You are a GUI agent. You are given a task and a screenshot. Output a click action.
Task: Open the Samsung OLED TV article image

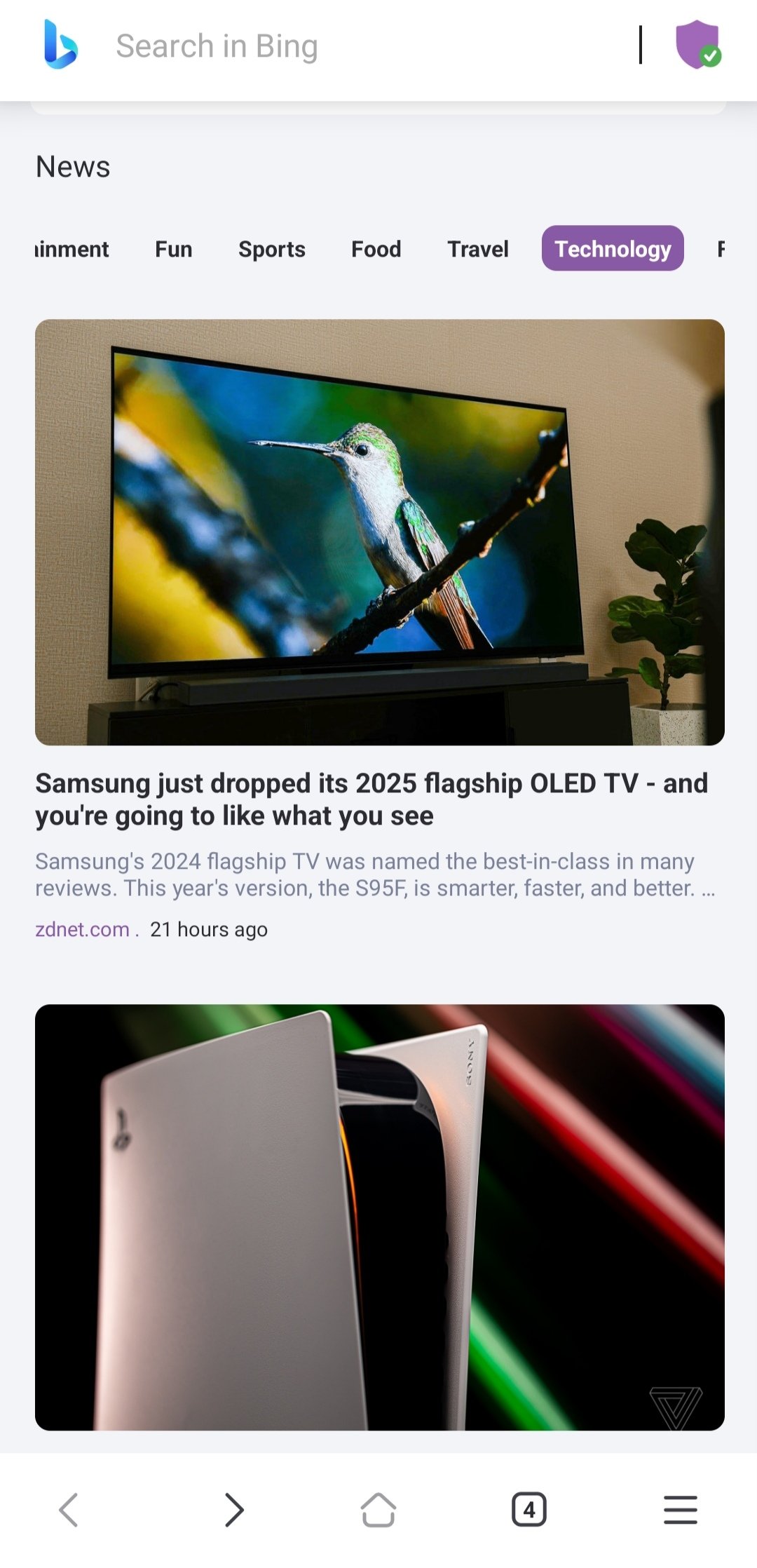coord(379,532)
